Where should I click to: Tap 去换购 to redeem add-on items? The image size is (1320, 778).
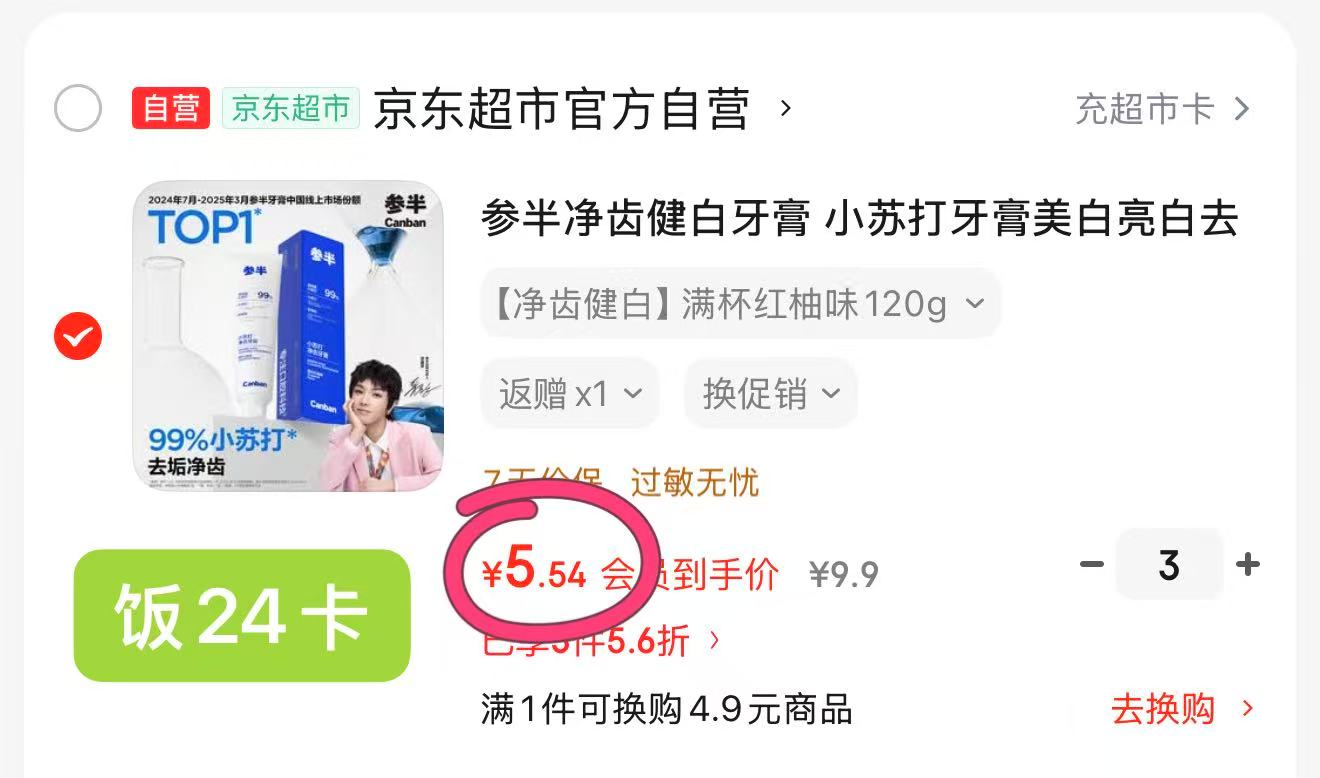tap(1181, 710)
